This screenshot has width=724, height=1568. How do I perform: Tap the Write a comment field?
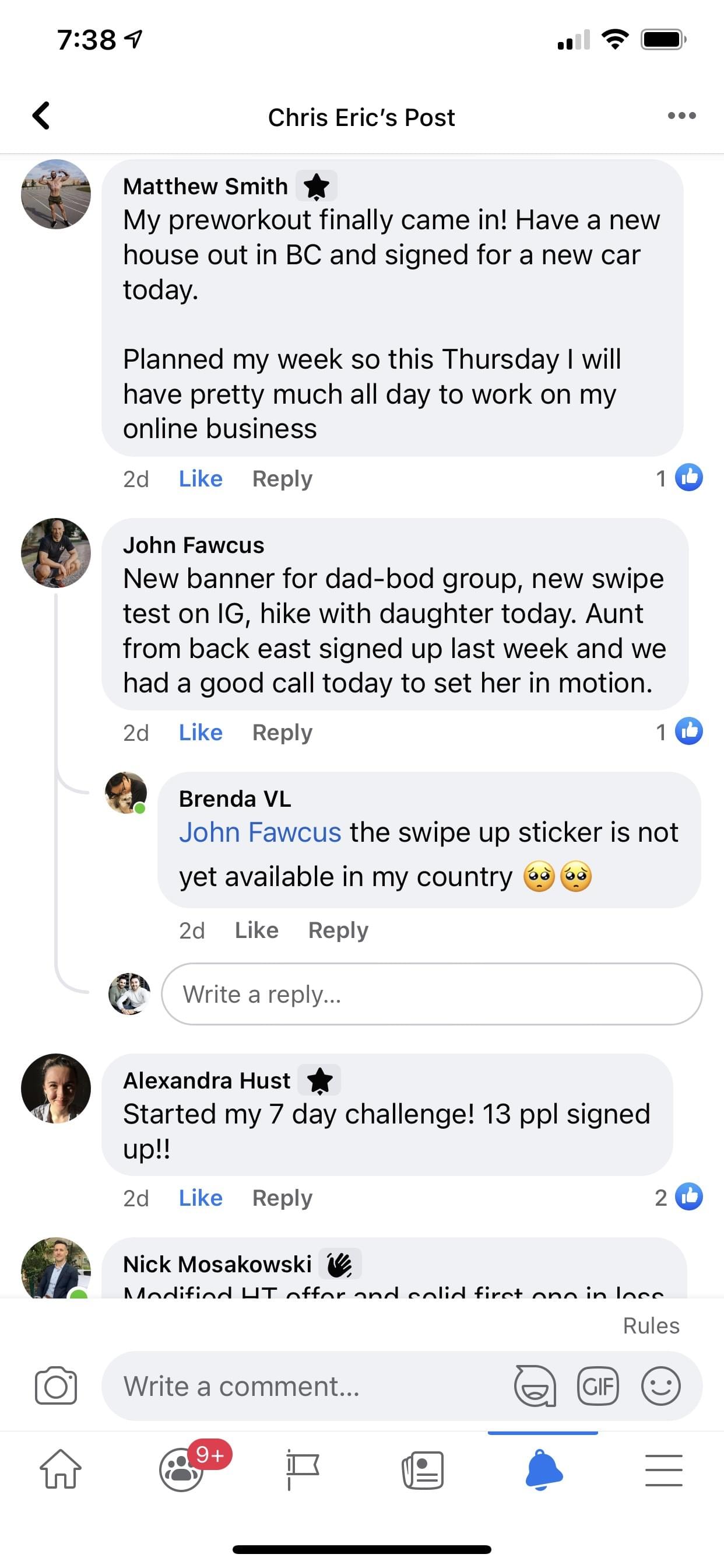click(x=304, y=1386)
